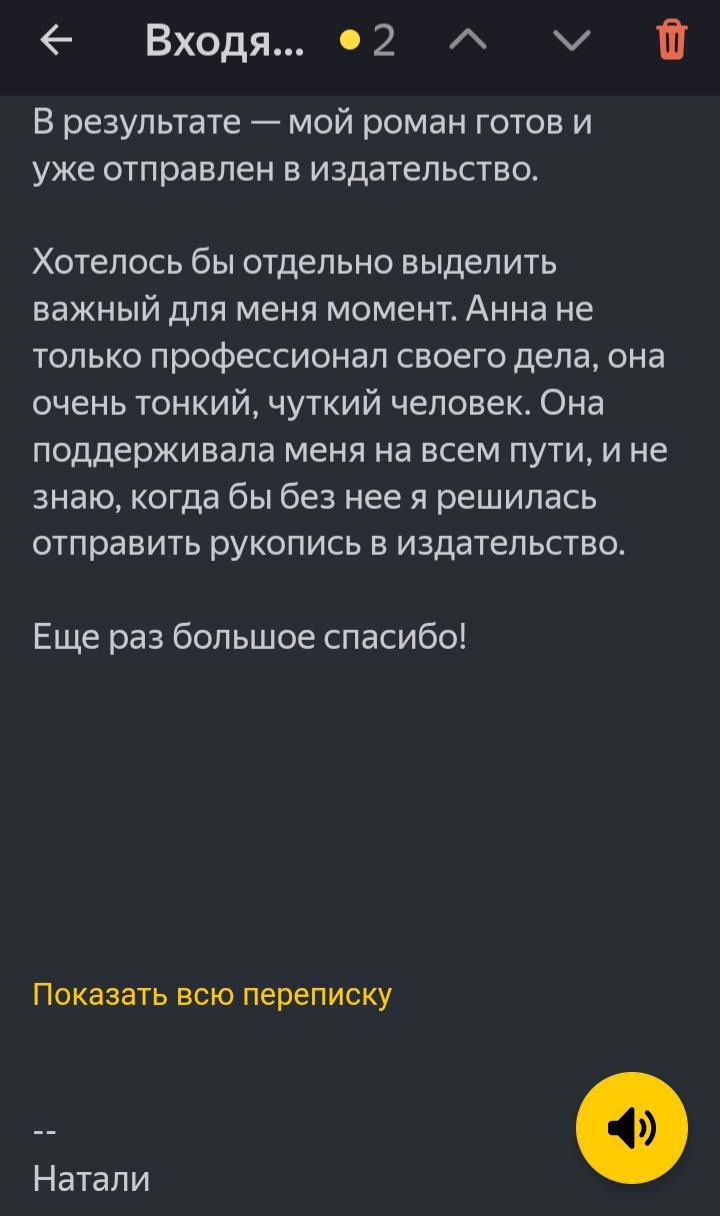Delete this email with the trash icon
This screenshot has width=720, height=1216.
click(x=671, y=41)
